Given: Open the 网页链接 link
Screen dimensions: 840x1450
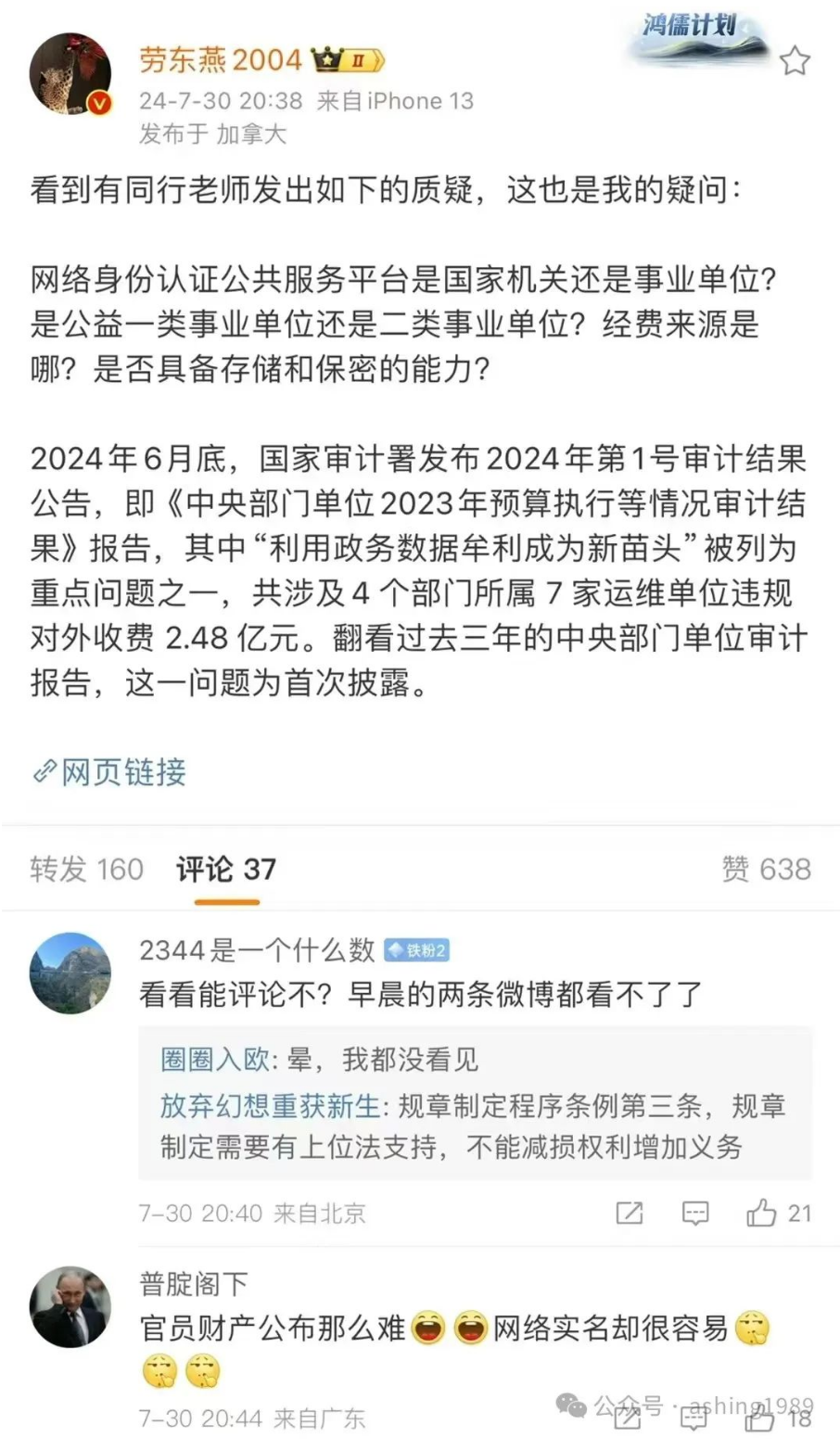Looking at the screenshot, I should 109,771.
